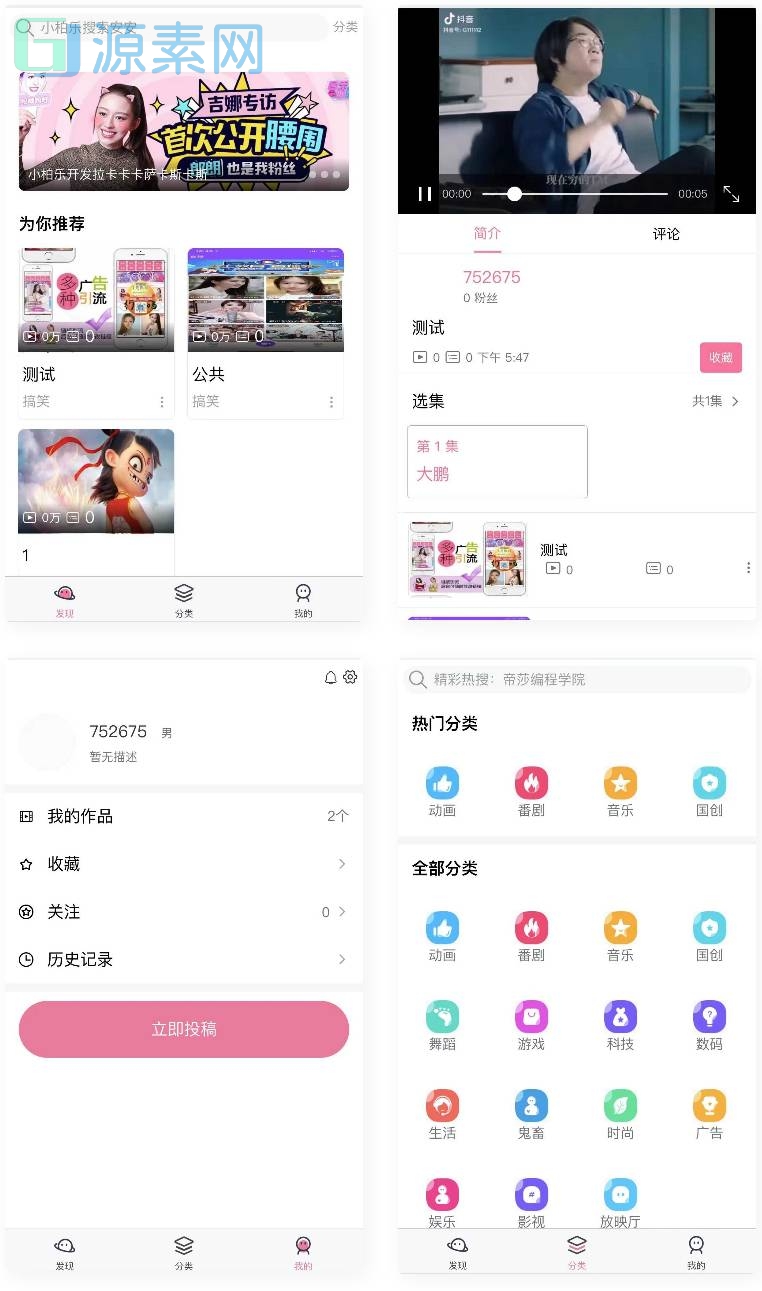Screen dimensions: 762x1291
Task: Open the 放映厅 category
Action: tap(620, 1193)
